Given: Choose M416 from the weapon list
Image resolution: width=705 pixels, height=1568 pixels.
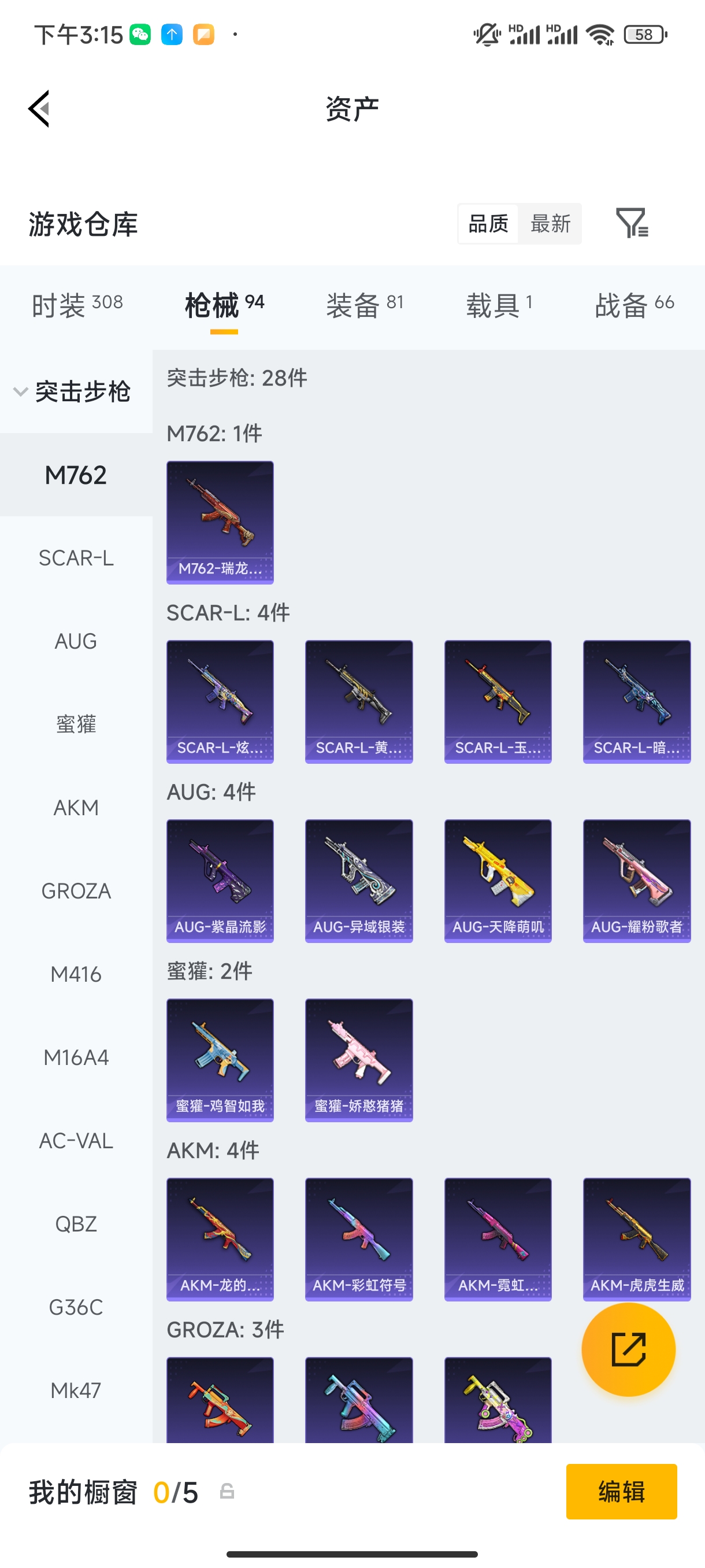Looking at the screenshot, I should (x=76, y=974).
